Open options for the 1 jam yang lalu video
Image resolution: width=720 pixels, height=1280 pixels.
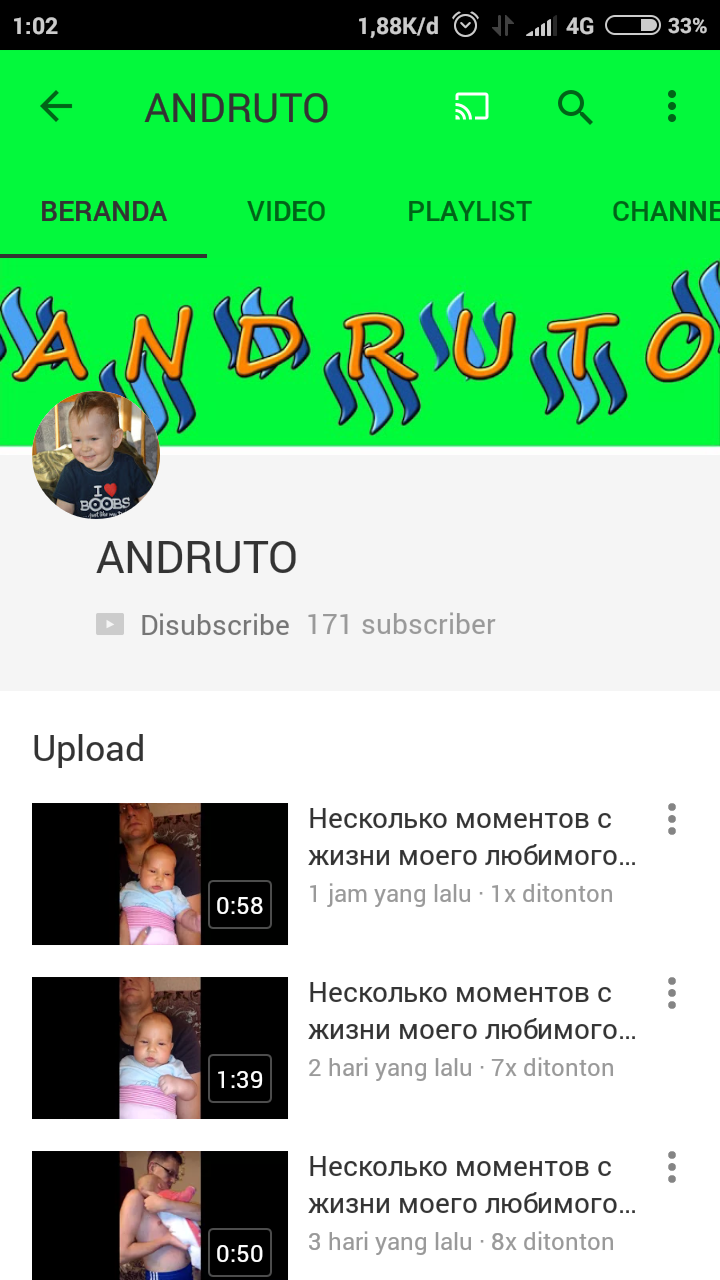tap(671, 819)
